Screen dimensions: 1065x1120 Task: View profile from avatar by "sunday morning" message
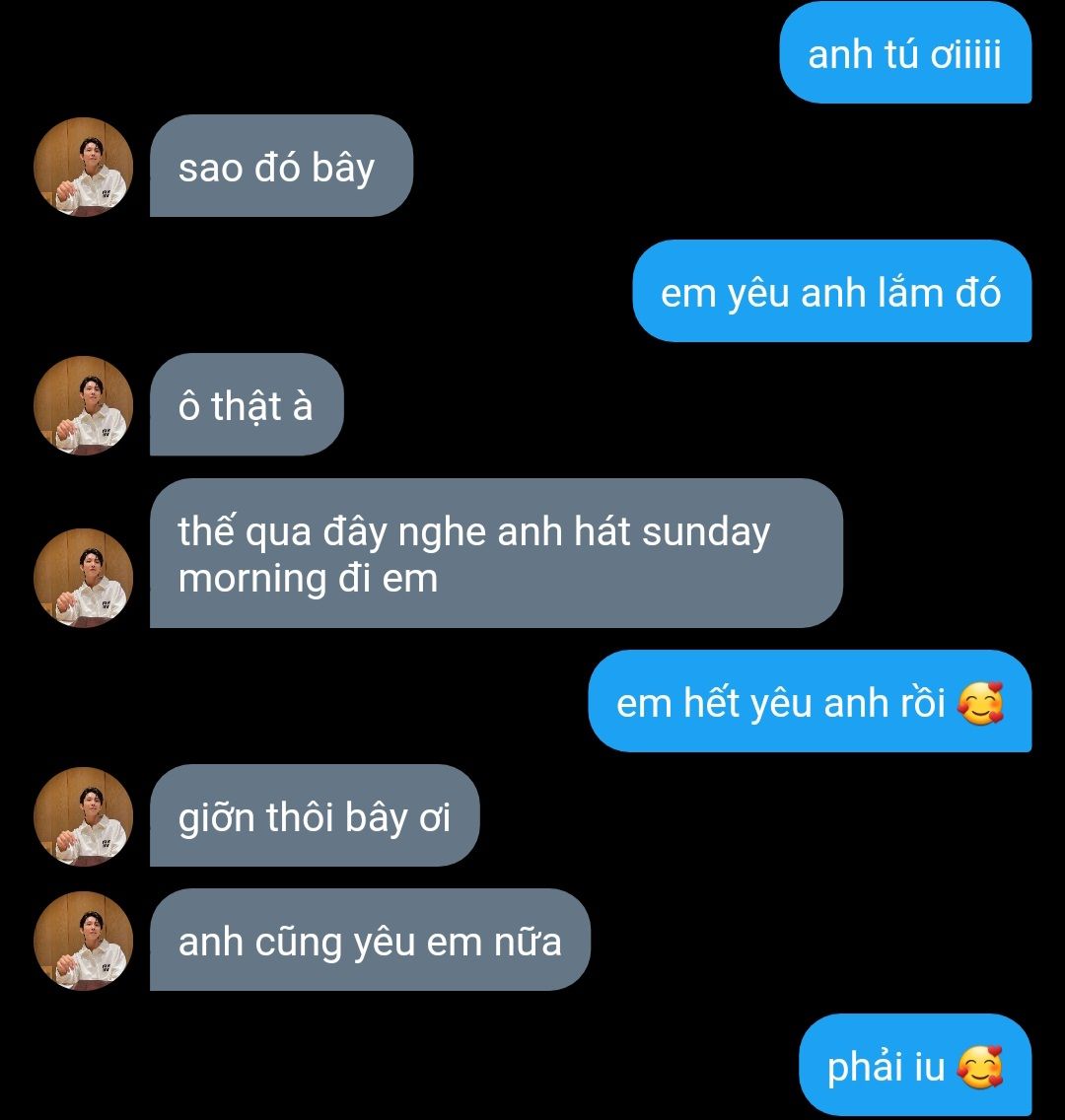click(x=83, y=578)
